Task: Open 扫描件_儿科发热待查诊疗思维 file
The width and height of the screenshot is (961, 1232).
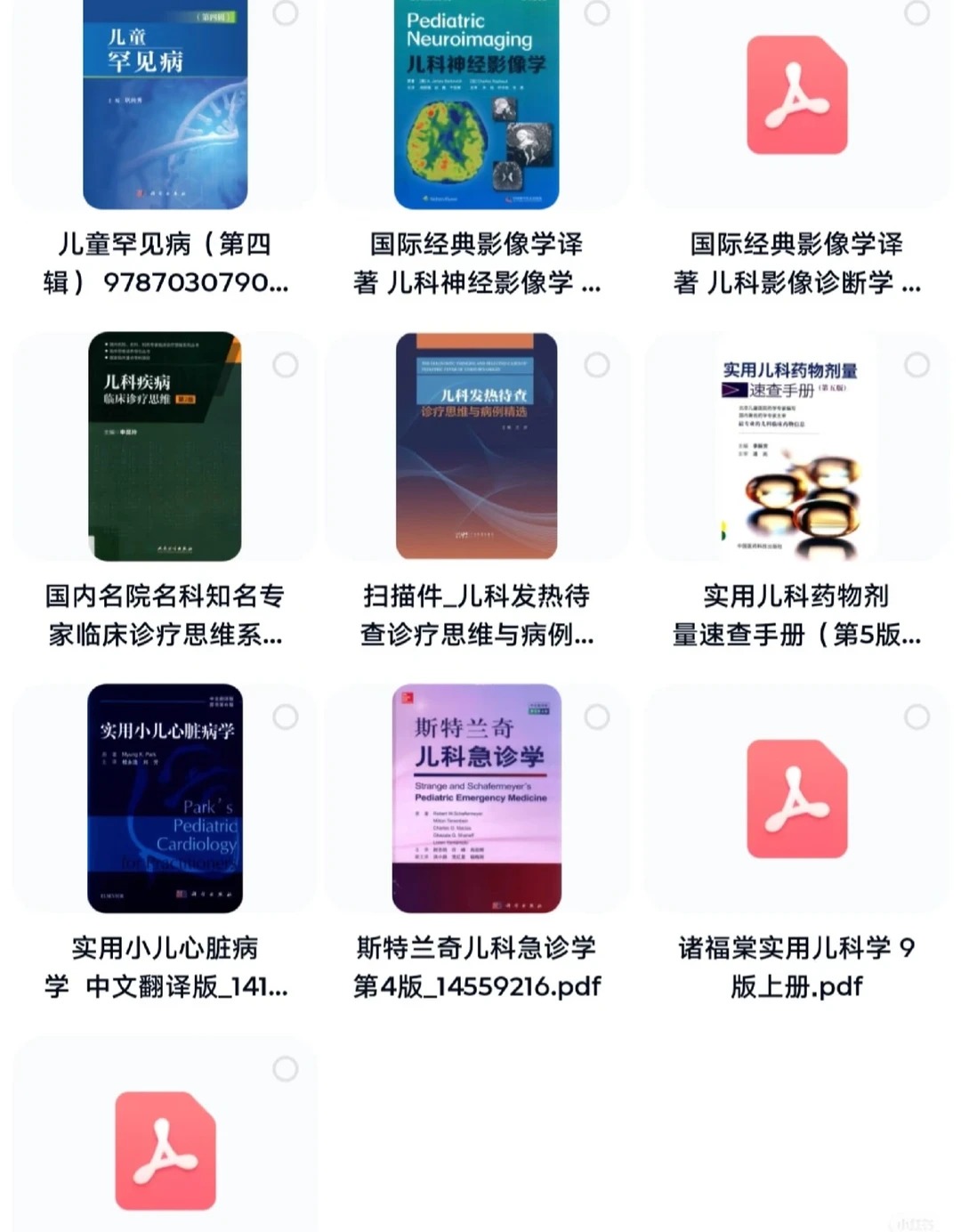Action: click(476, 447)
